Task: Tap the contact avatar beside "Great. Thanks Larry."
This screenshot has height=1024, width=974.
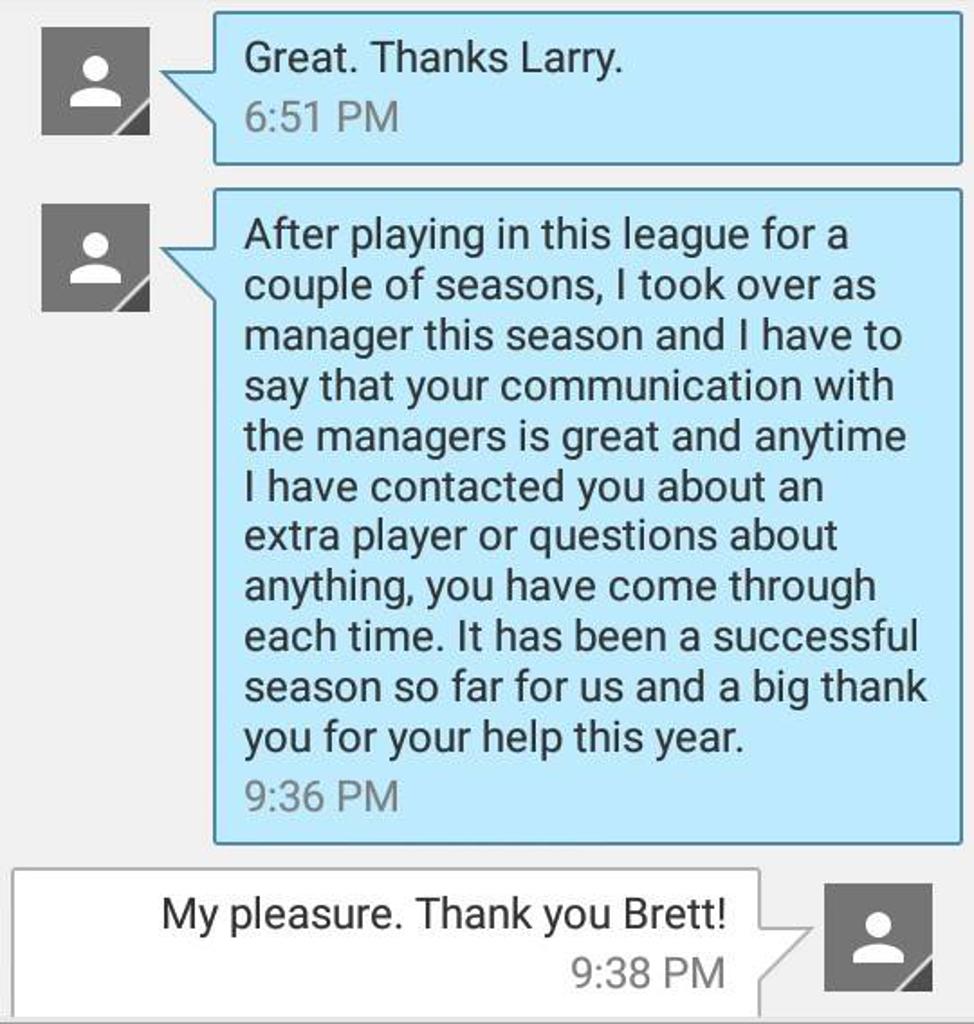Action: [95, 81]
